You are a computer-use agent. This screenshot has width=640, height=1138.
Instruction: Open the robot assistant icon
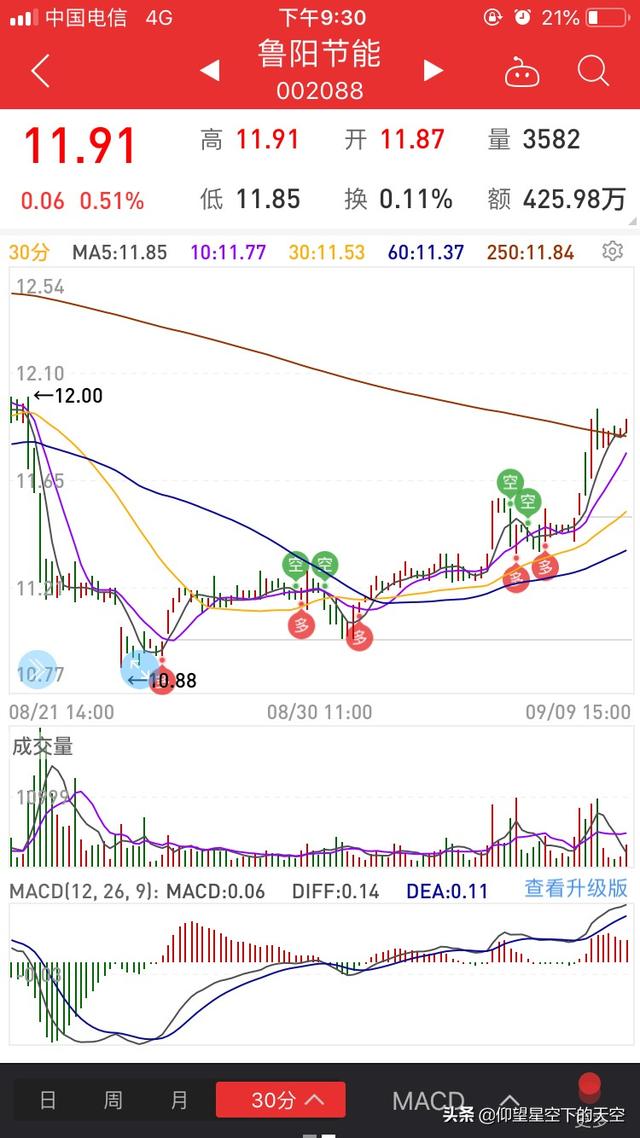pyautogui.click(x=522, y=71)
